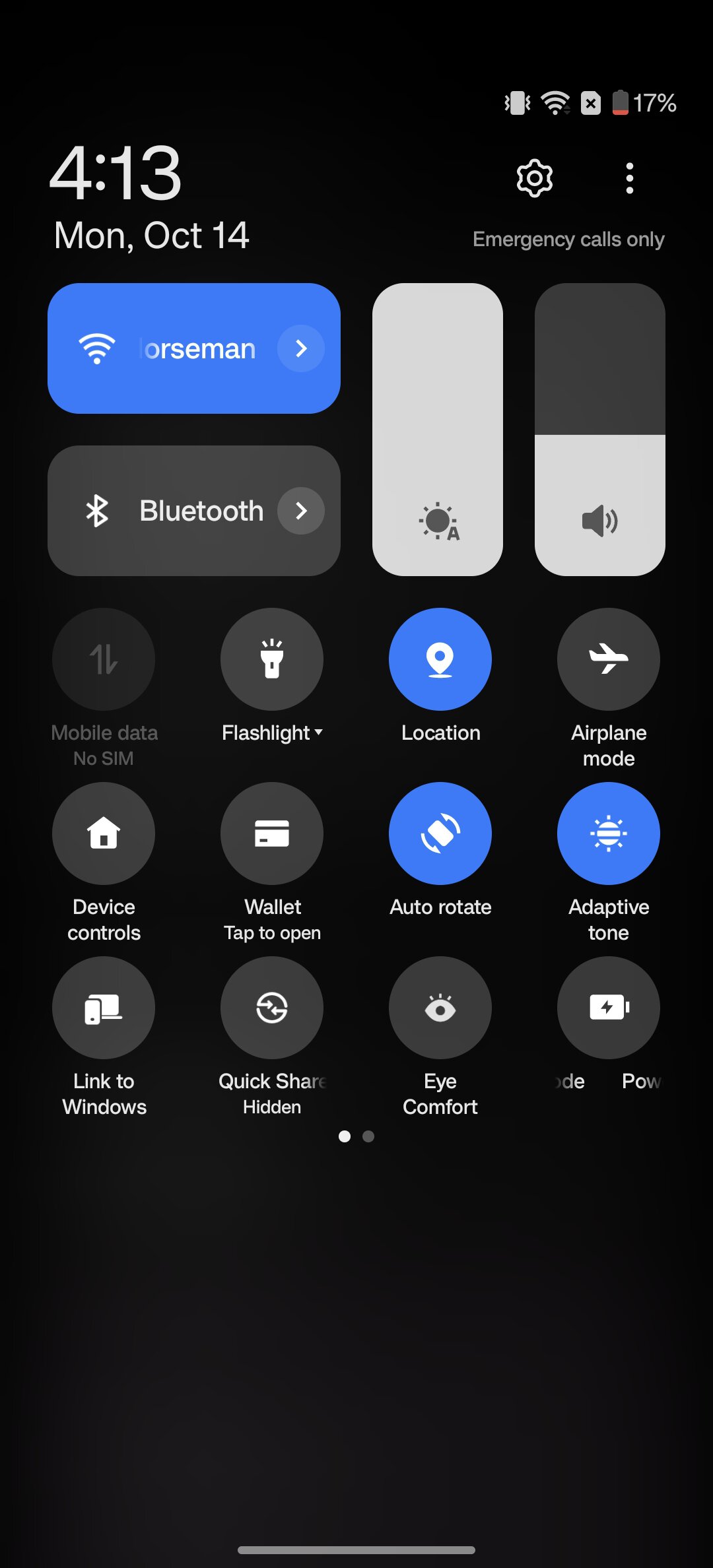This screenshot has width=713, height=1568.
Task: Open Wallet tile
Action: 272,833
